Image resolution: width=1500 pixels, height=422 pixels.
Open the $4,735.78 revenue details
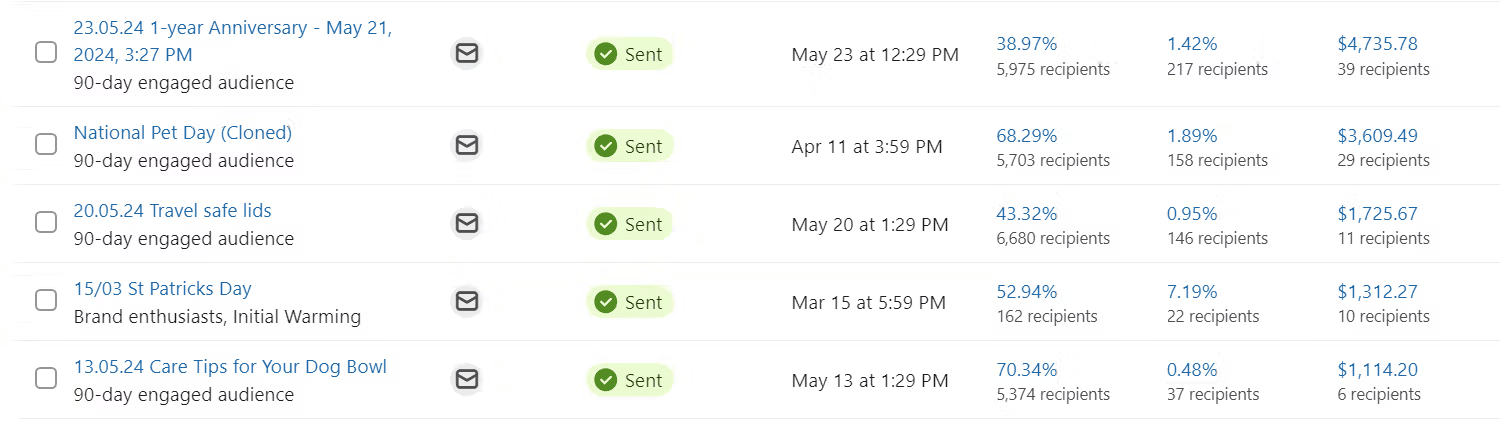1377,44
